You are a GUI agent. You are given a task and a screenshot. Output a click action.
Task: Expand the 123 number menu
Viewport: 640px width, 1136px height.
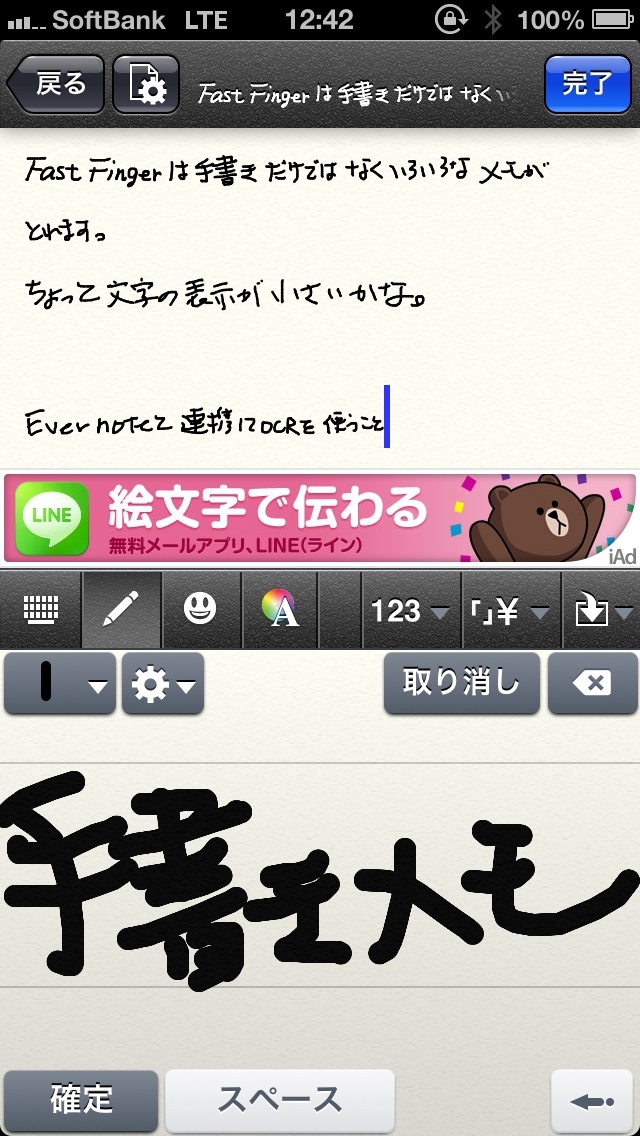[409, 610]
